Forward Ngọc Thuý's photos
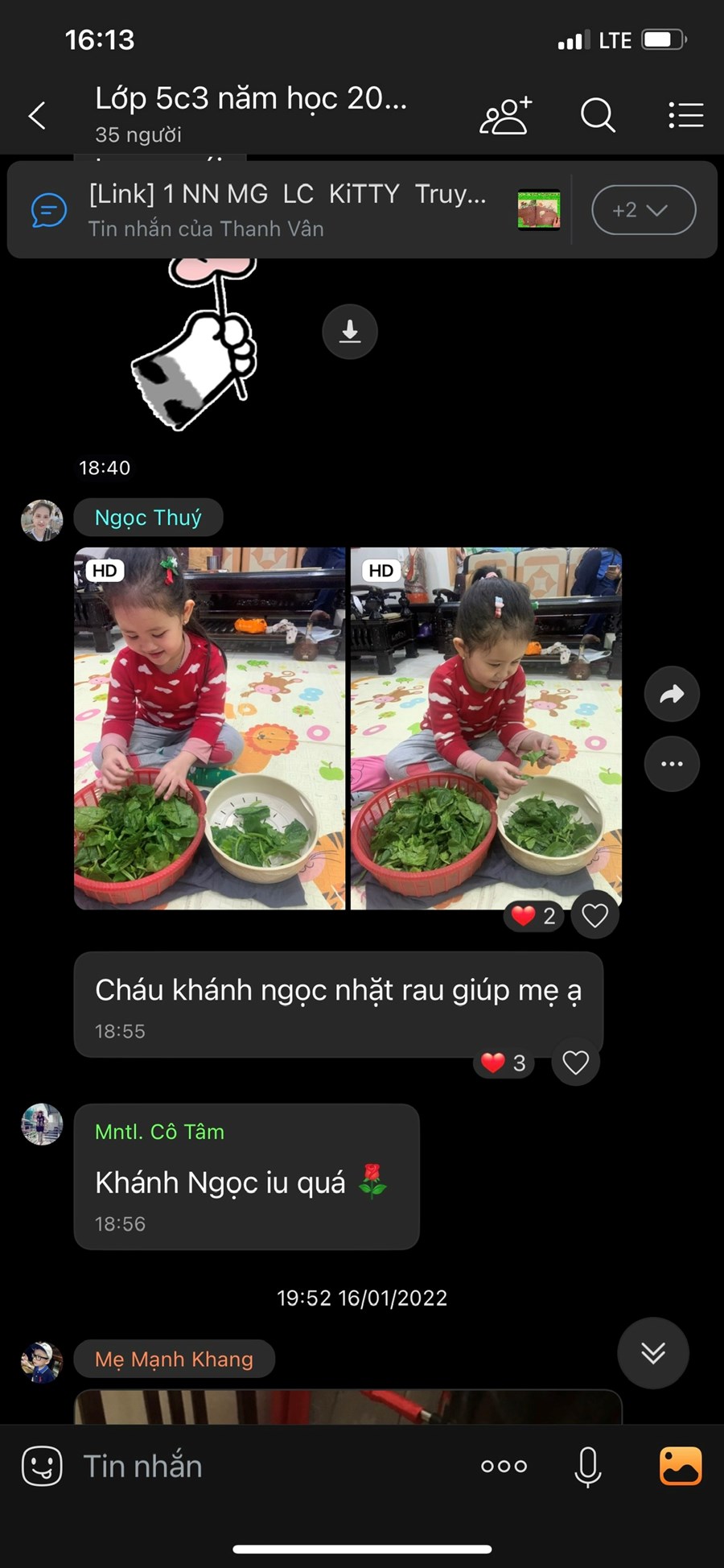 click(672, 694)
